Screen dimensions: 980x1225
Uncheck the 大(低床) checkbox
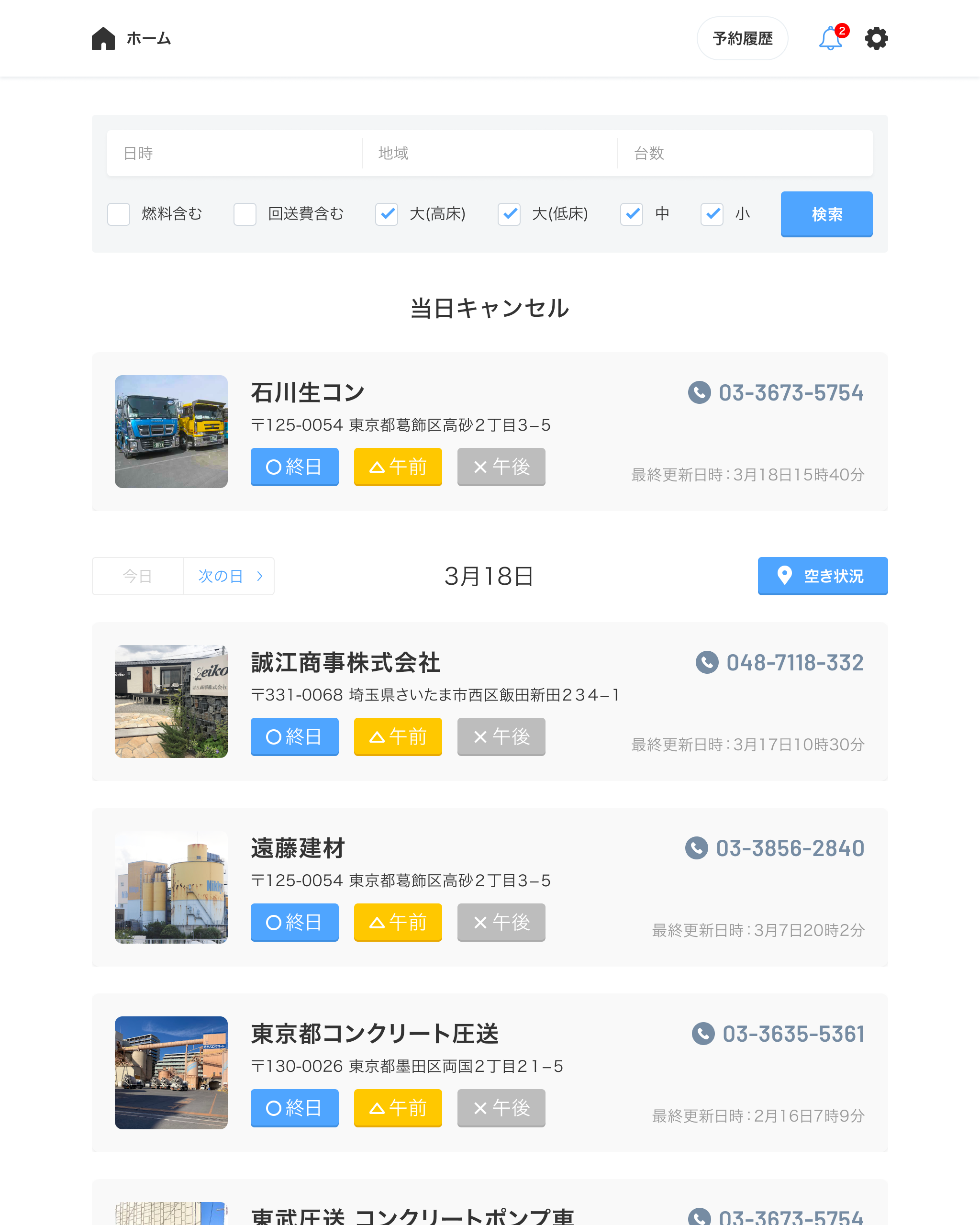509,214
